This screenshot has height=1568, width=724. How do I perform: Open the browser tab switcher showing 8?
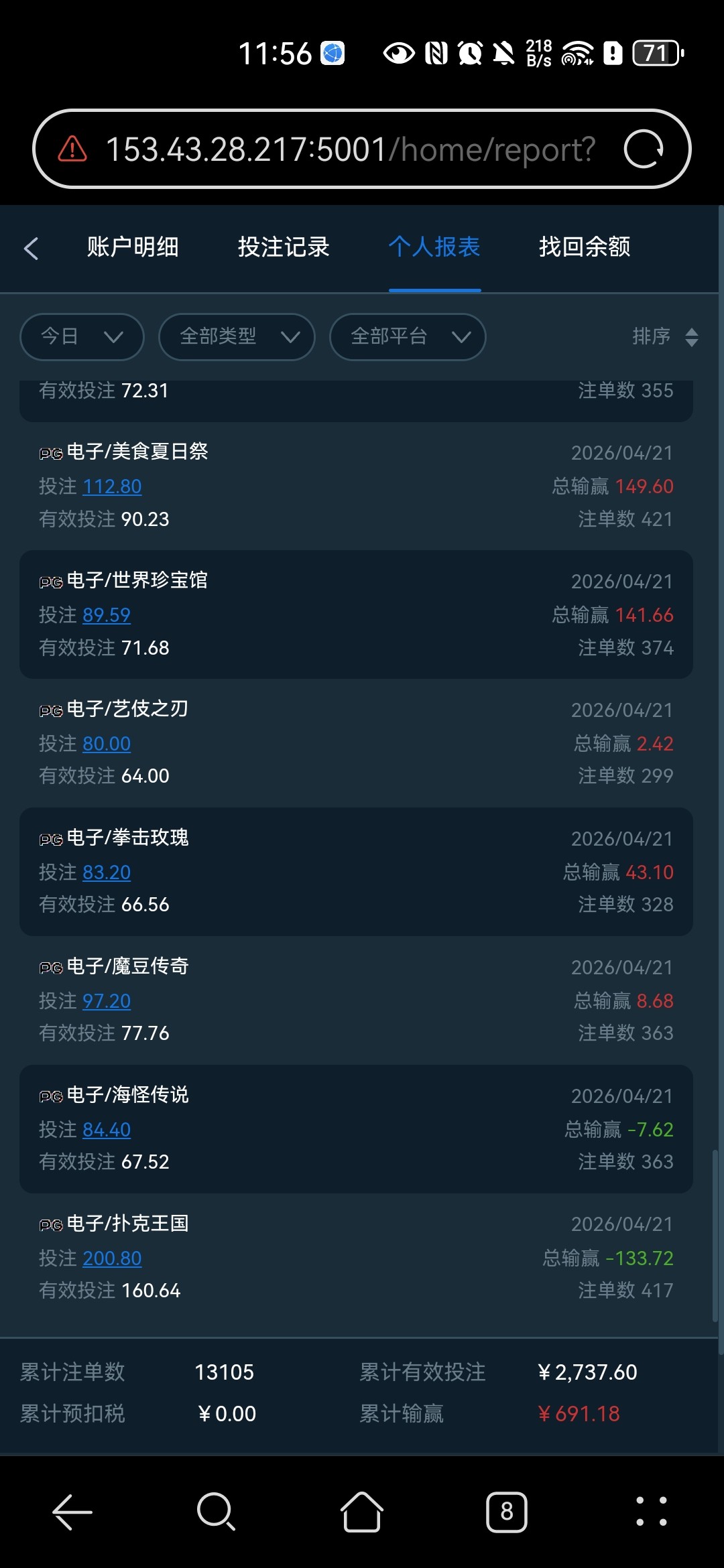click(x=507, y=1512)
